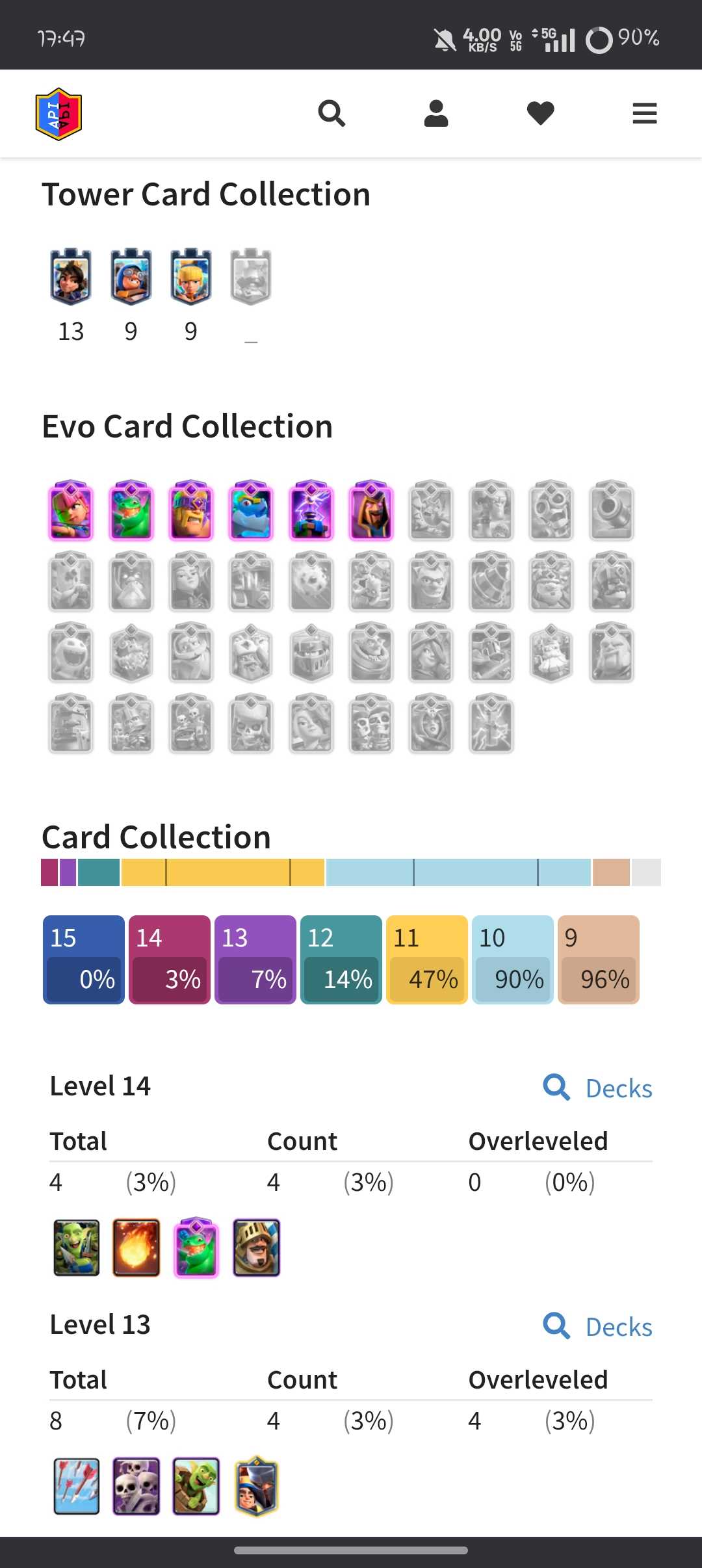This screenshot has width=702, height=1568.
Task: Select the level 13 collection tile
Action: tap(255, 960)
